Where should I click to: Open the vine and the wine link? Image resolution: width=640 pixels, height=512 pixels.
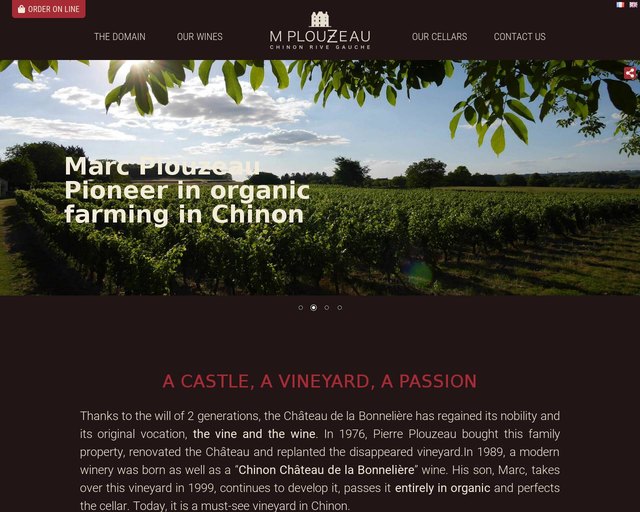(254, 434)
